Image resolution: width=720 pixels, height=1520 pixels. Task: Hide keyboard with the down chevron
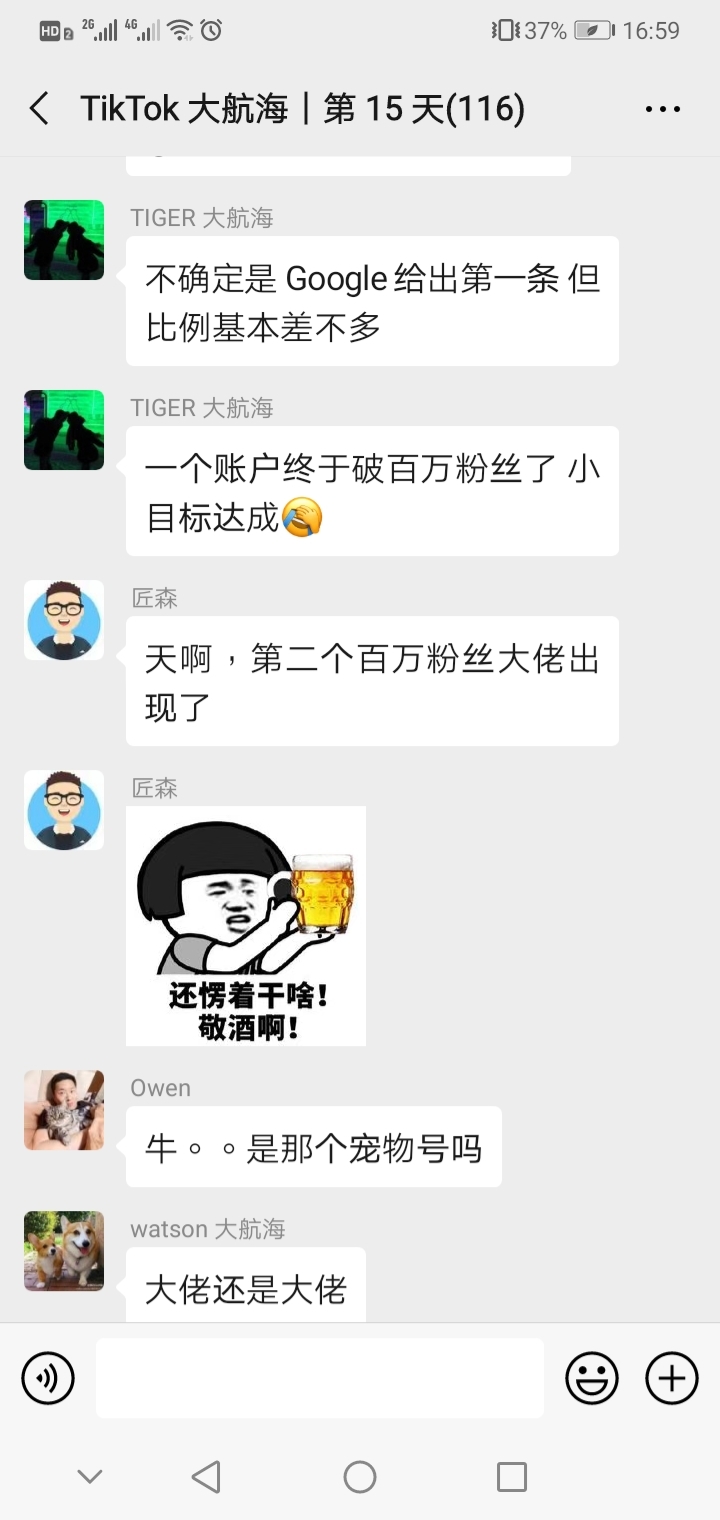[x=90, y=1476]
